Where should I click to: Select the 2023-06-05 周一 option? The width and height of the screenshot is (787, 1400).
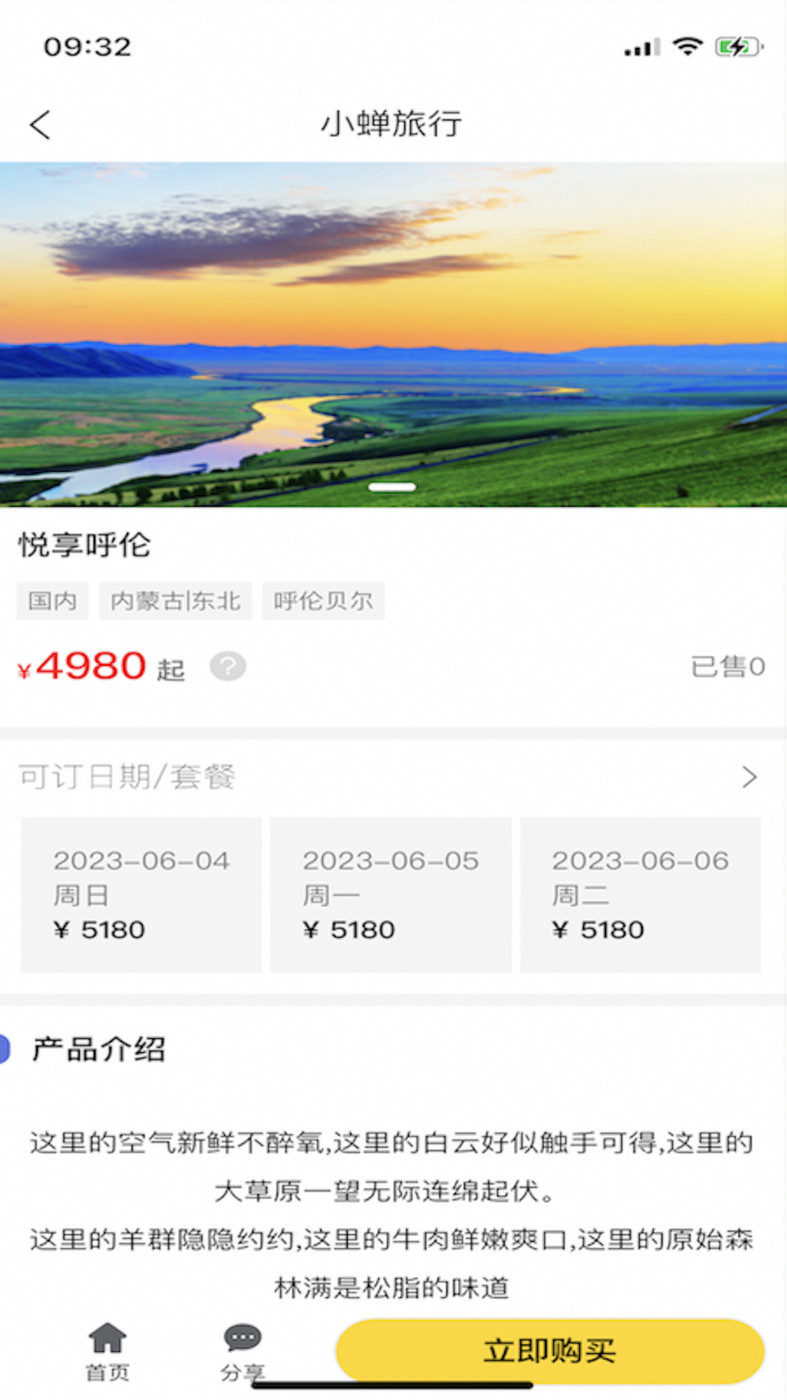pyautogui.click(x=390, y=893)
